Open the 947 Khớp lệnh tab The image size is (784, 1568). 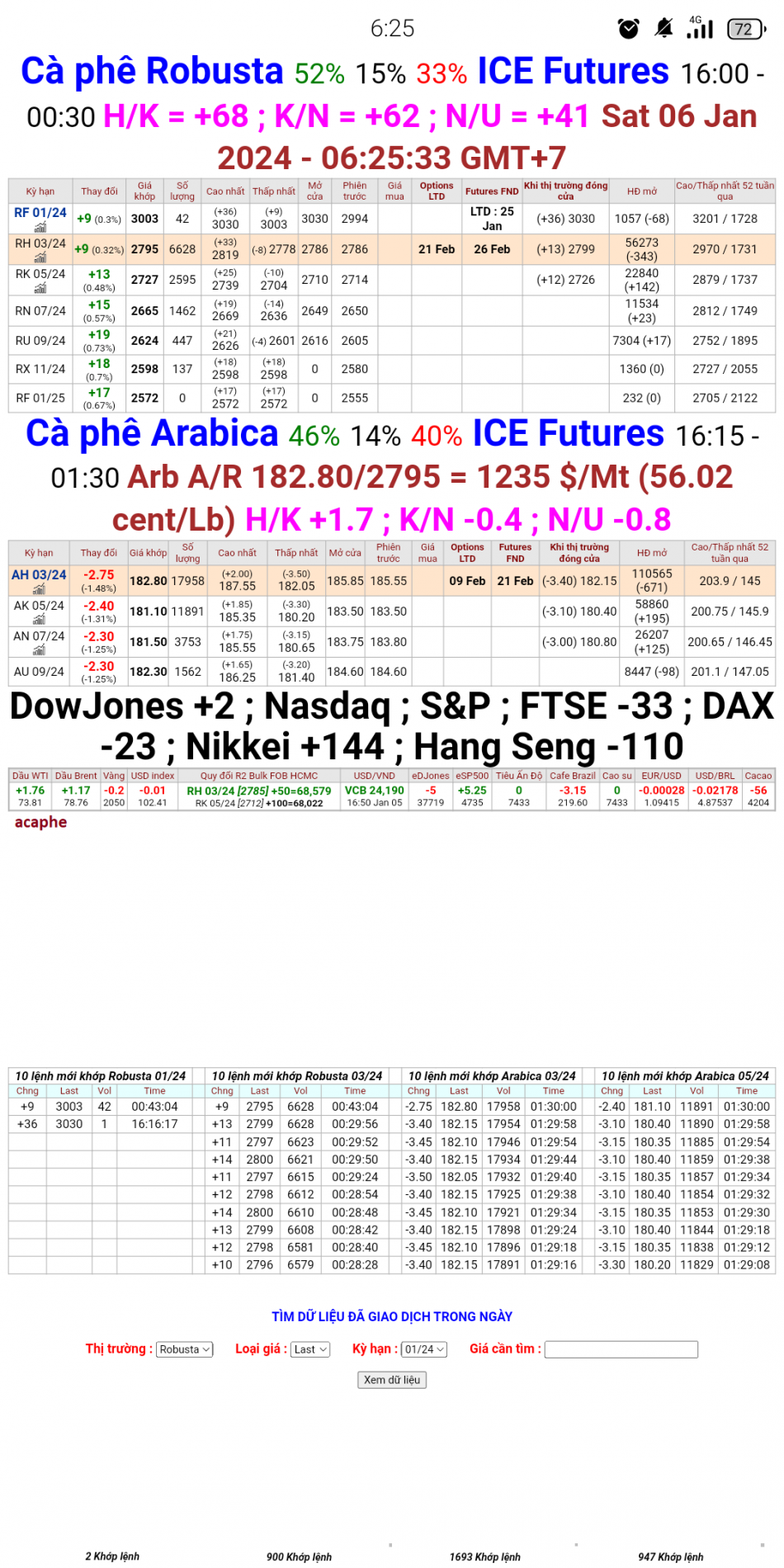tap(670, 1556)
